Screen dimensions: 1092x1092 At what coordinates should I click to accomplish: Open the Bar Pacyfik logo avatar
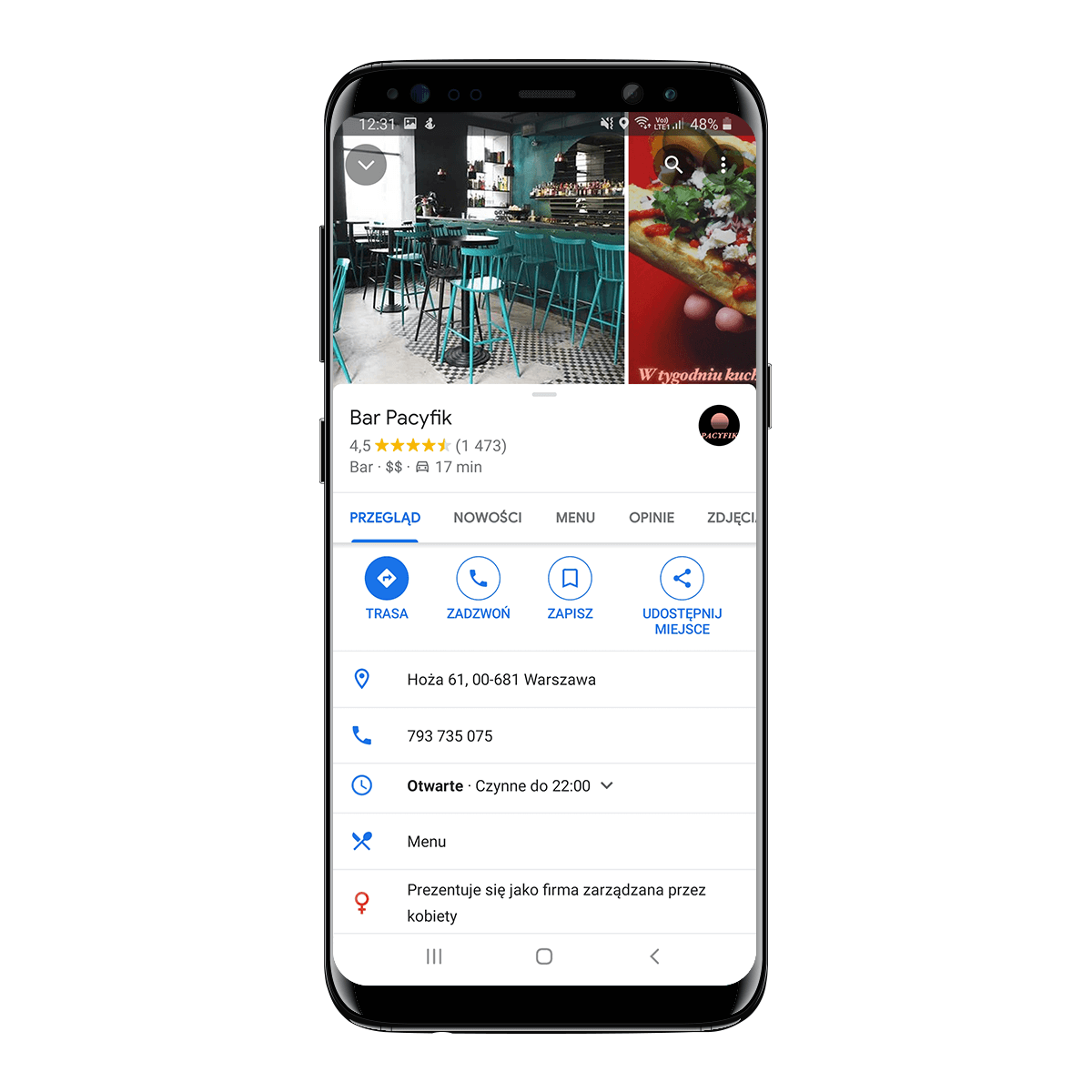coord(719,426)
